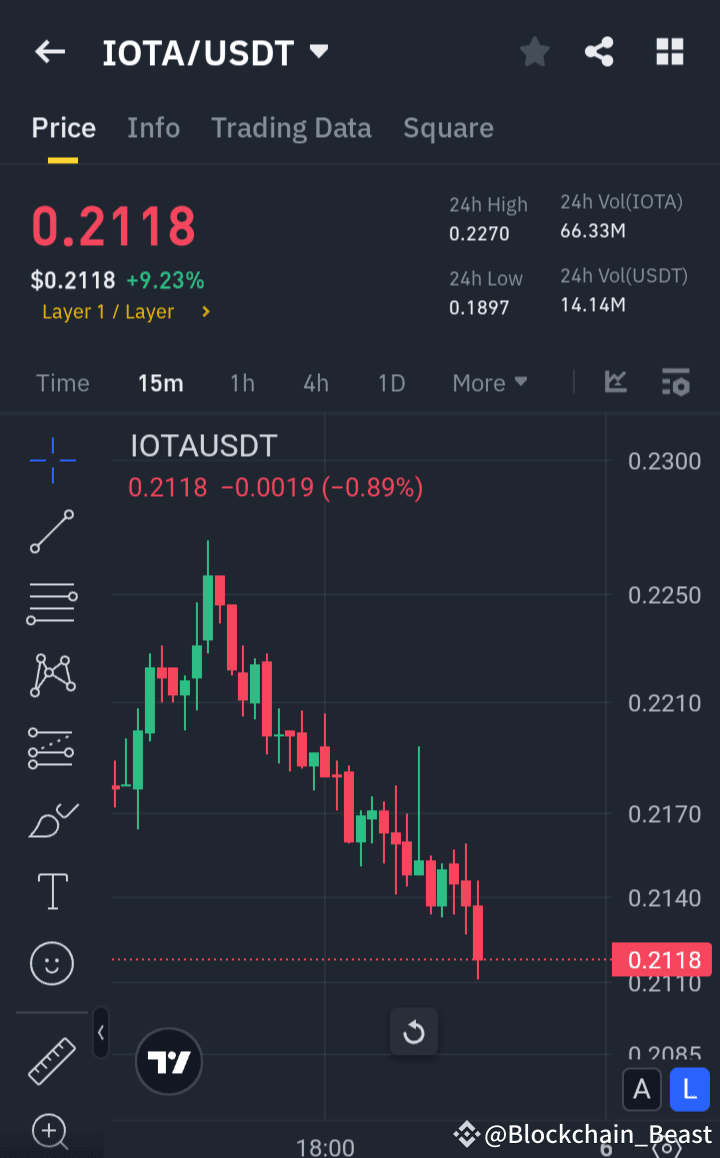Image resolution: width=720 pixels, height=1158 pixels.
Task: Toggle the A overlay button
Action: pyautogui.click(x=642, y=1090)
